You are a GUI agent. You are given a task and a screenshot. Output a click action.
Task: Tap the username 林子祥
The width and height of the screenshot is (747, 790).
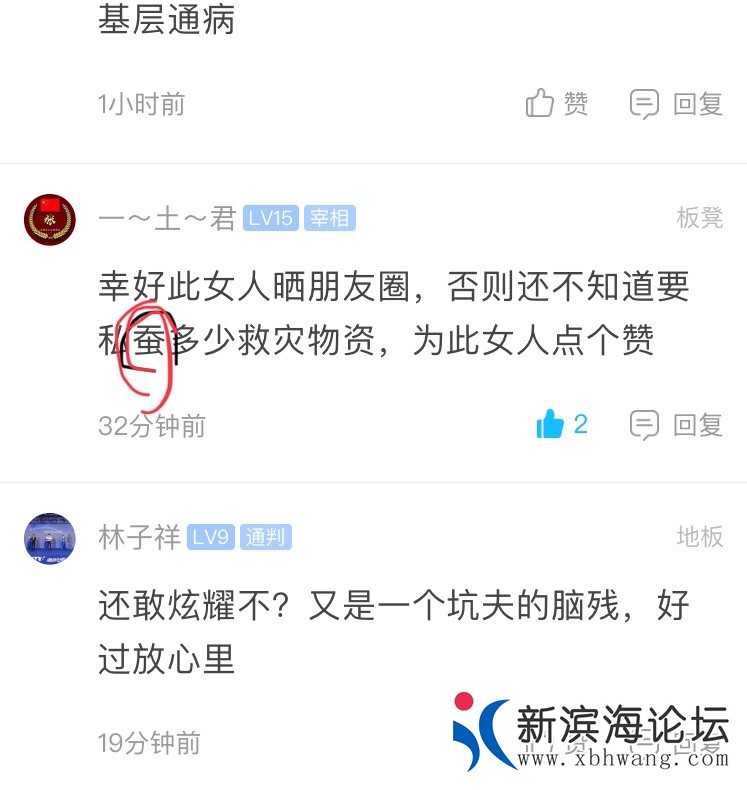point(139,538)
